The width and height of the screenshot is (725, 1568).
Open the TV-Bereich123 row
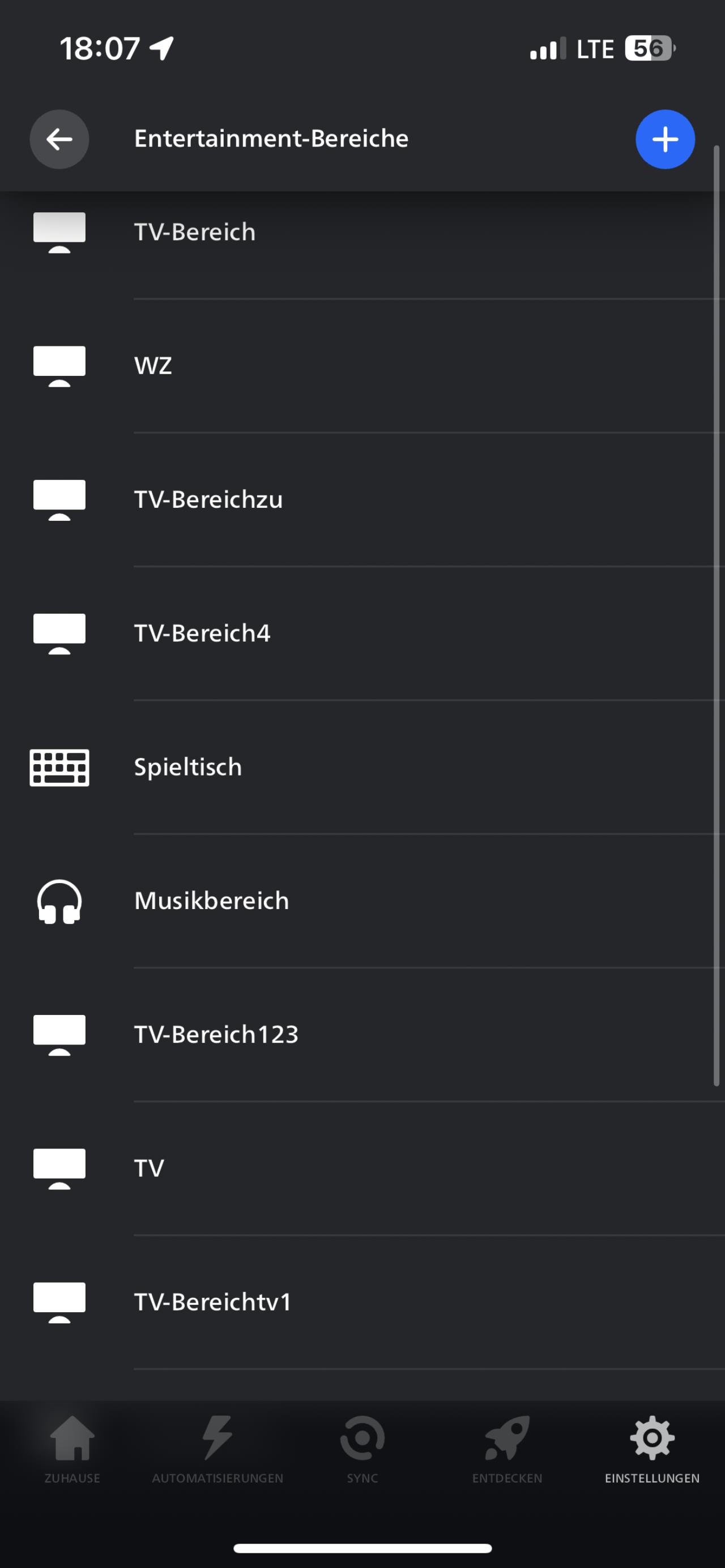362,1035
